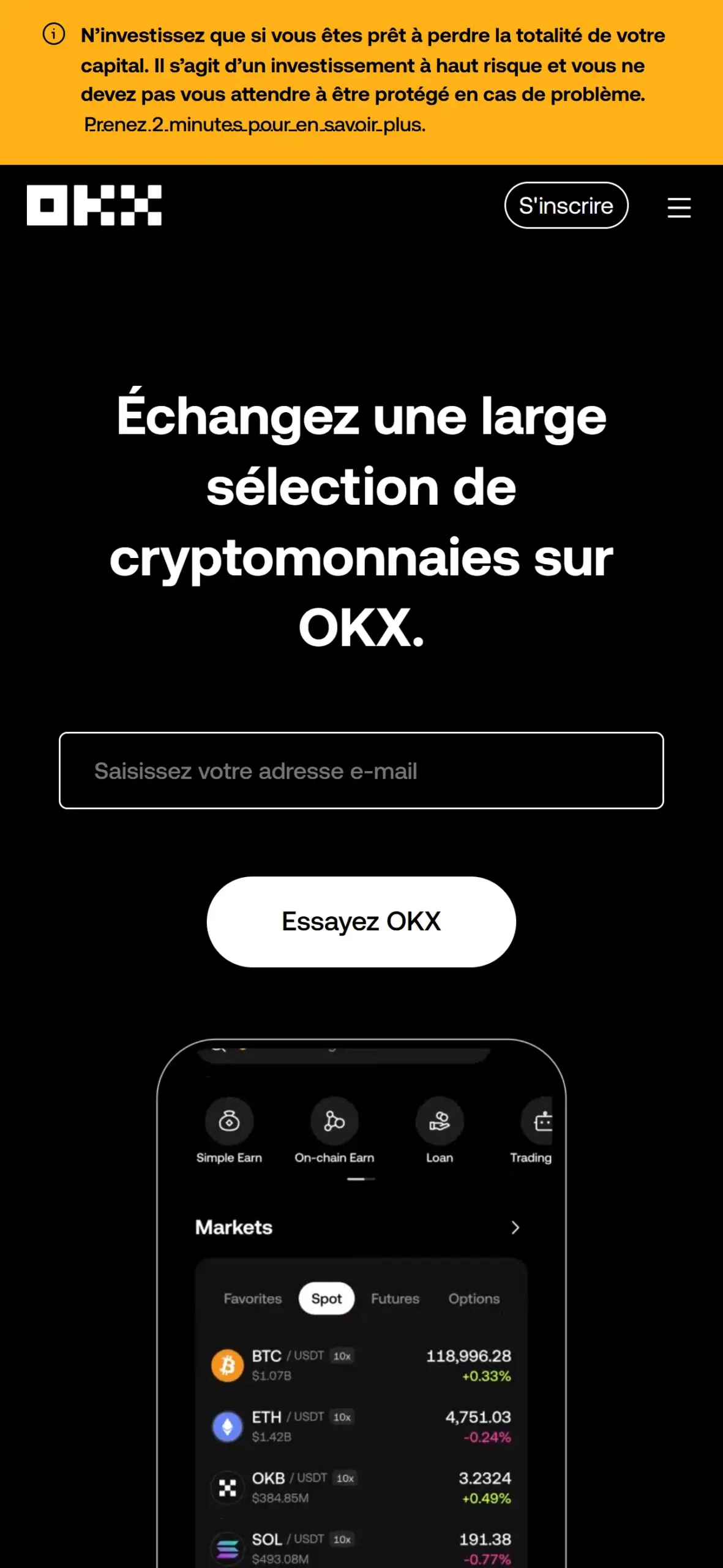
Task: Click the email address input field
Action: click(x=361, y=771)
